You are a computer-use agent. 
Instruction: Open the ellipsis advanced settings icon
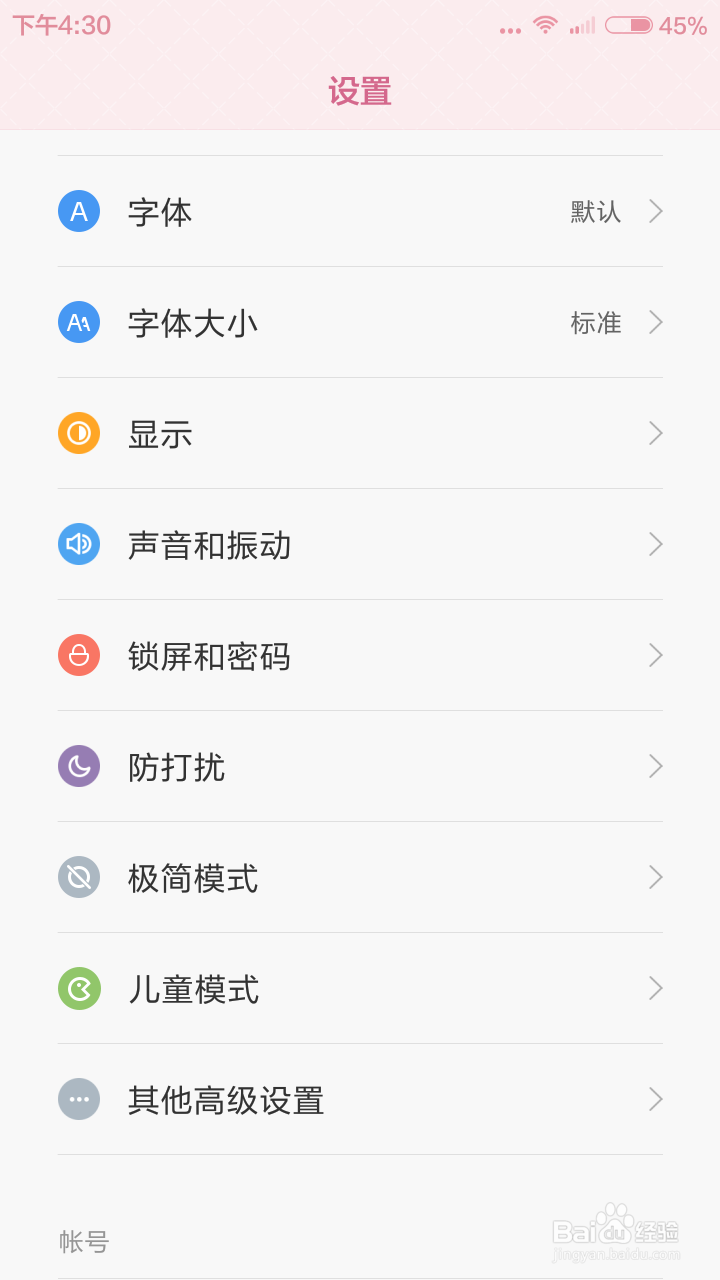[78, 1099]
